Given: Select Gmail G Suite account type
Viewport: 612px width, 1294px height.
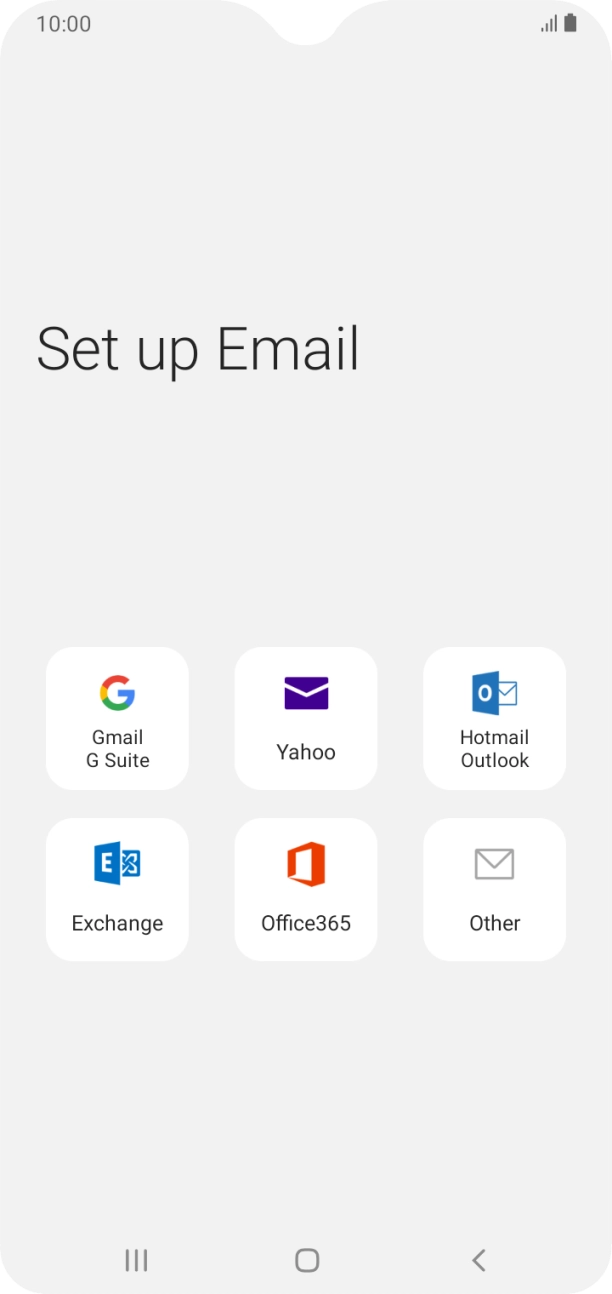Looking at the screenshot, I should coord(117,718).
